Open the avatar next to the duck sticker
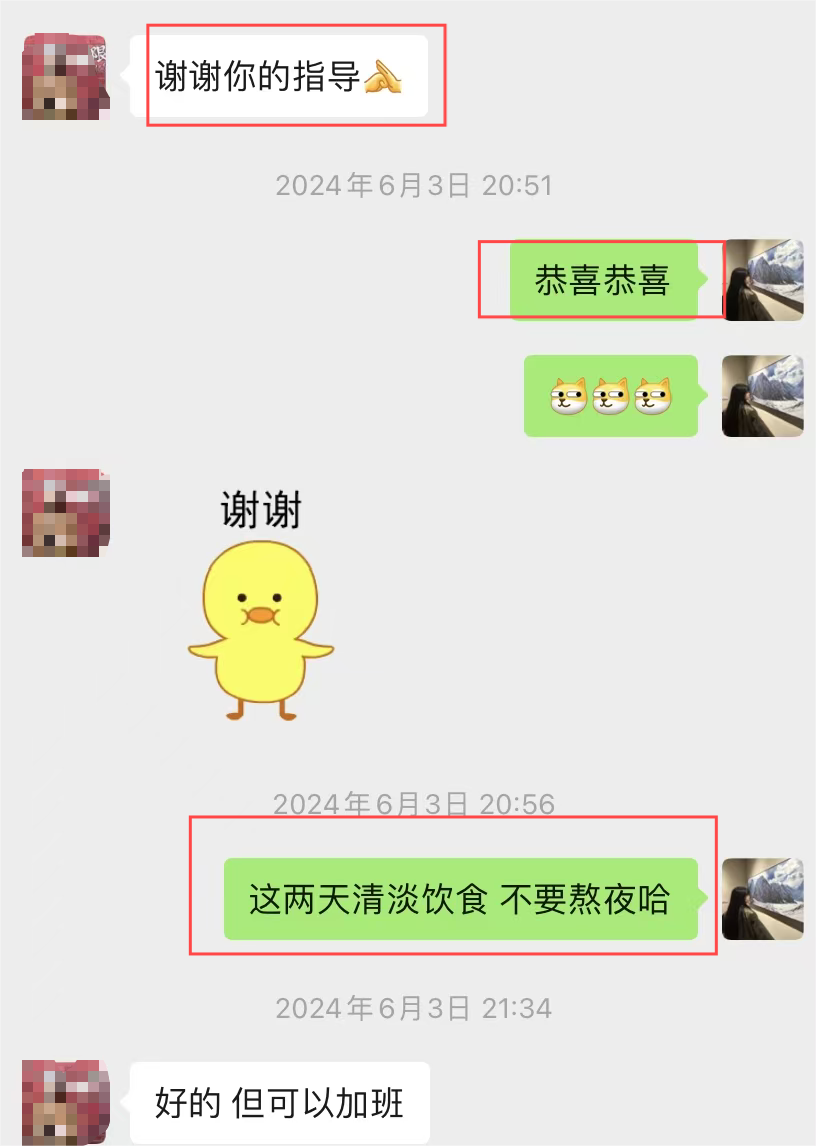Viewport: 816px width, 1146px height. (x=65, y=513)
